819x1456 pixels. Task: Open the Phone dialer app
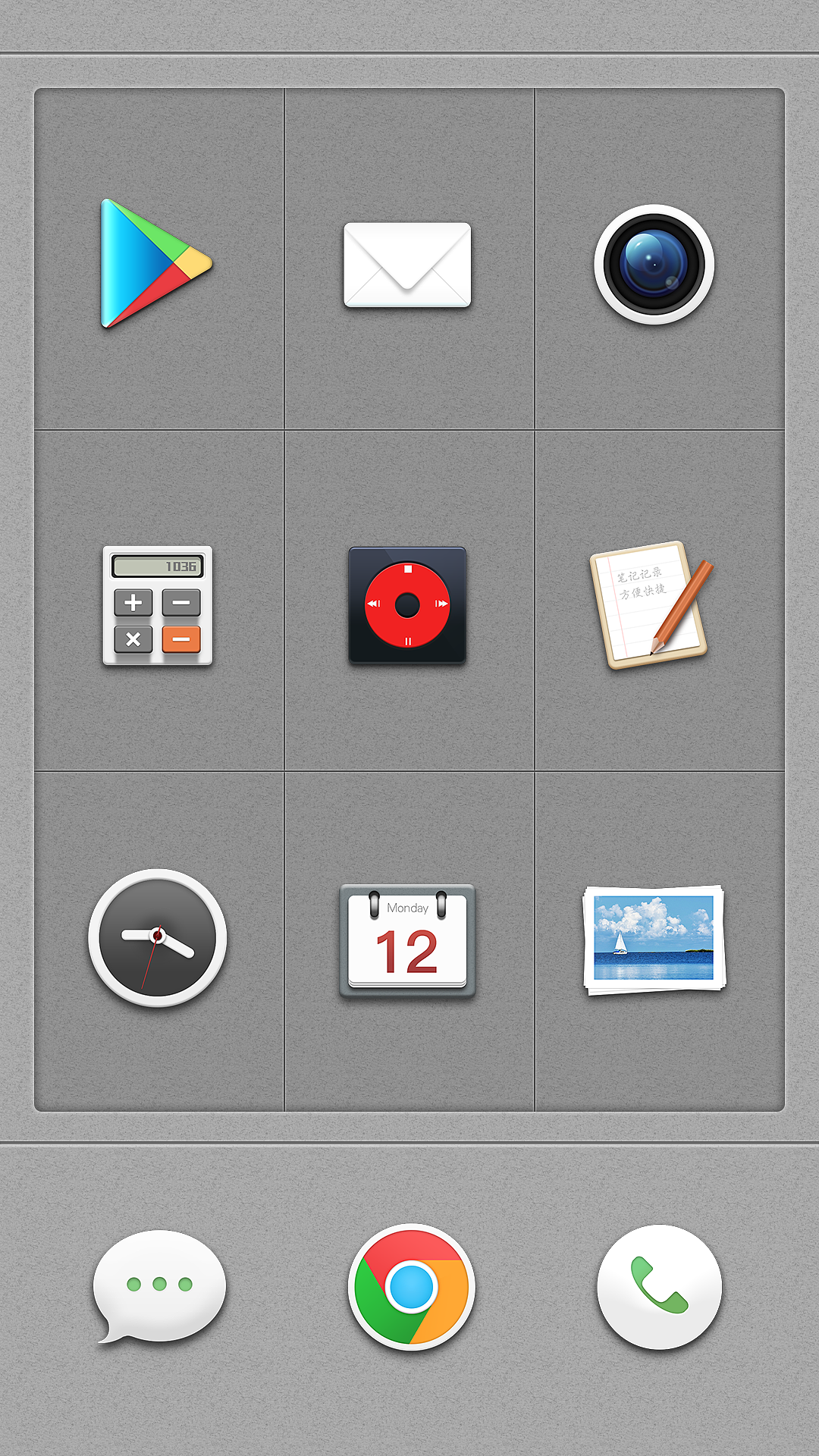pos(659,1287)
